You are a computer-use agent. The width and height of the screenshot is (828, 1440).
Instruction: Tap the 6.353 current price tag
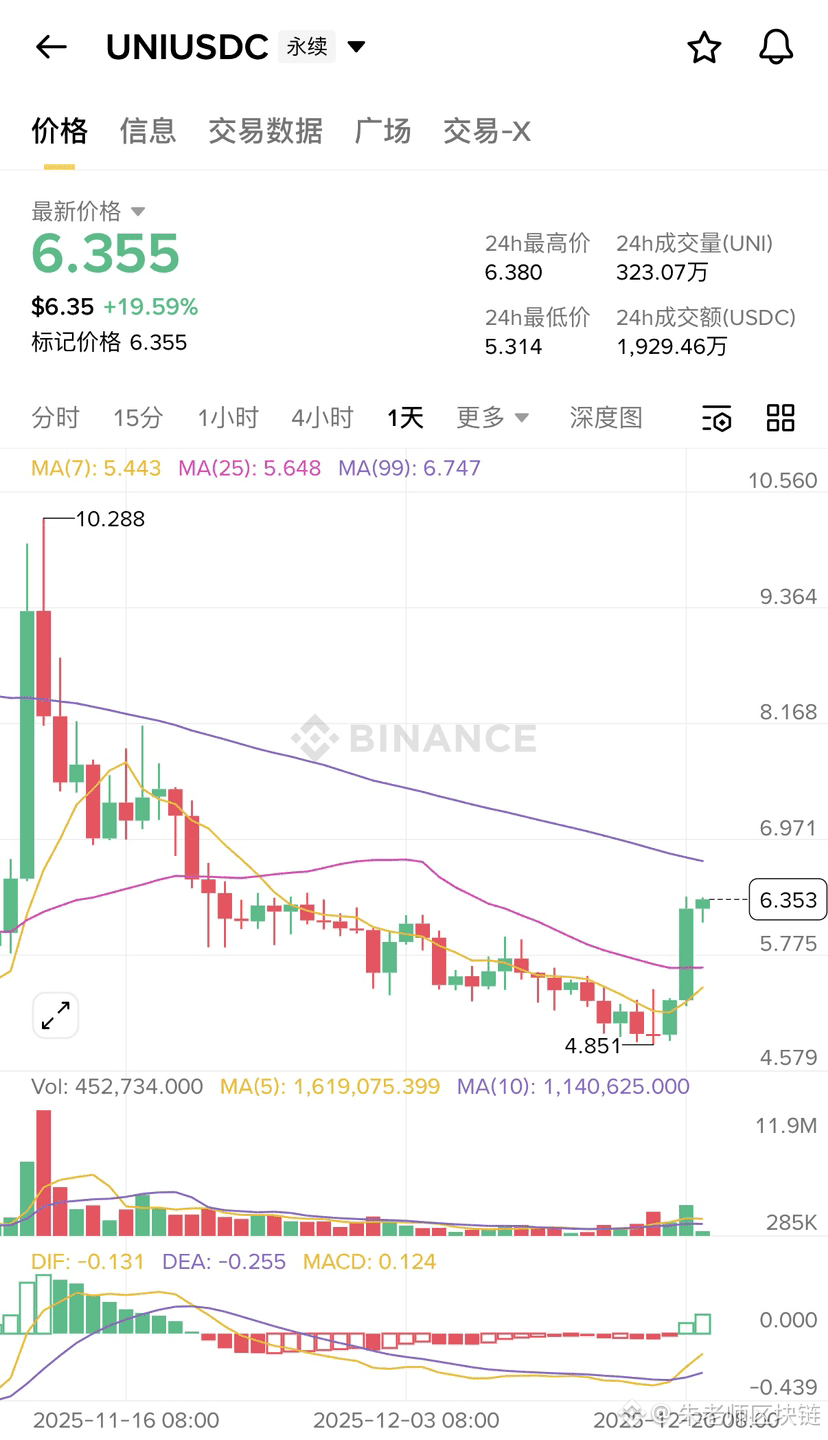coord(787,900)
